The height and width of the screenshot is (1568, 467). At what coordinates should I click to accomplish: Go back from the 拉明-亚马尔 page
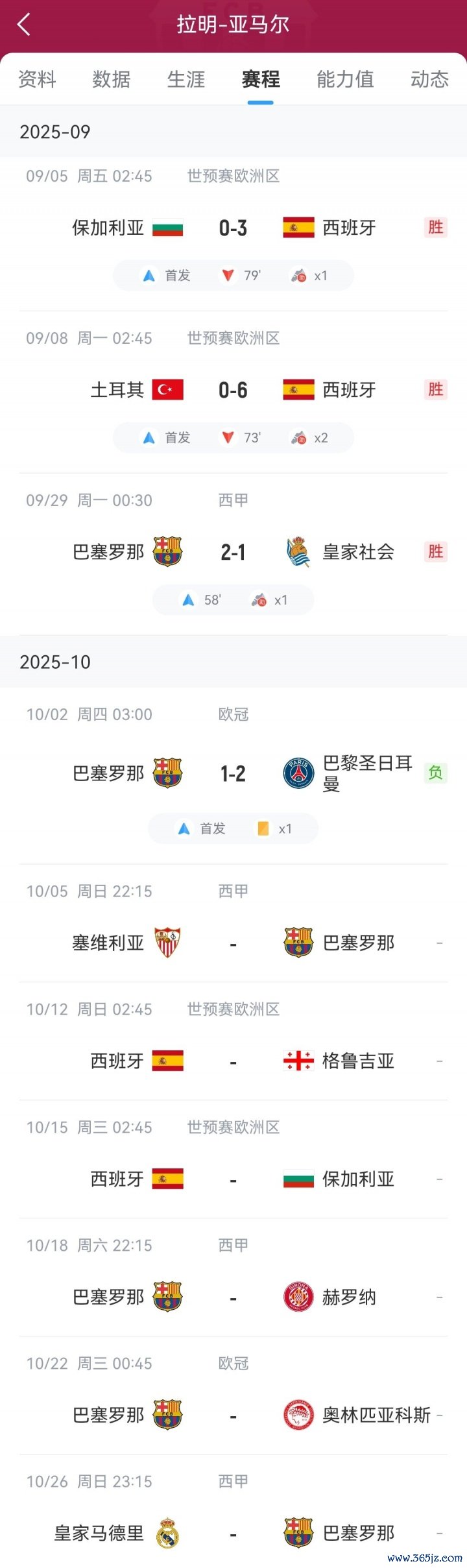[x=24, y=25]
